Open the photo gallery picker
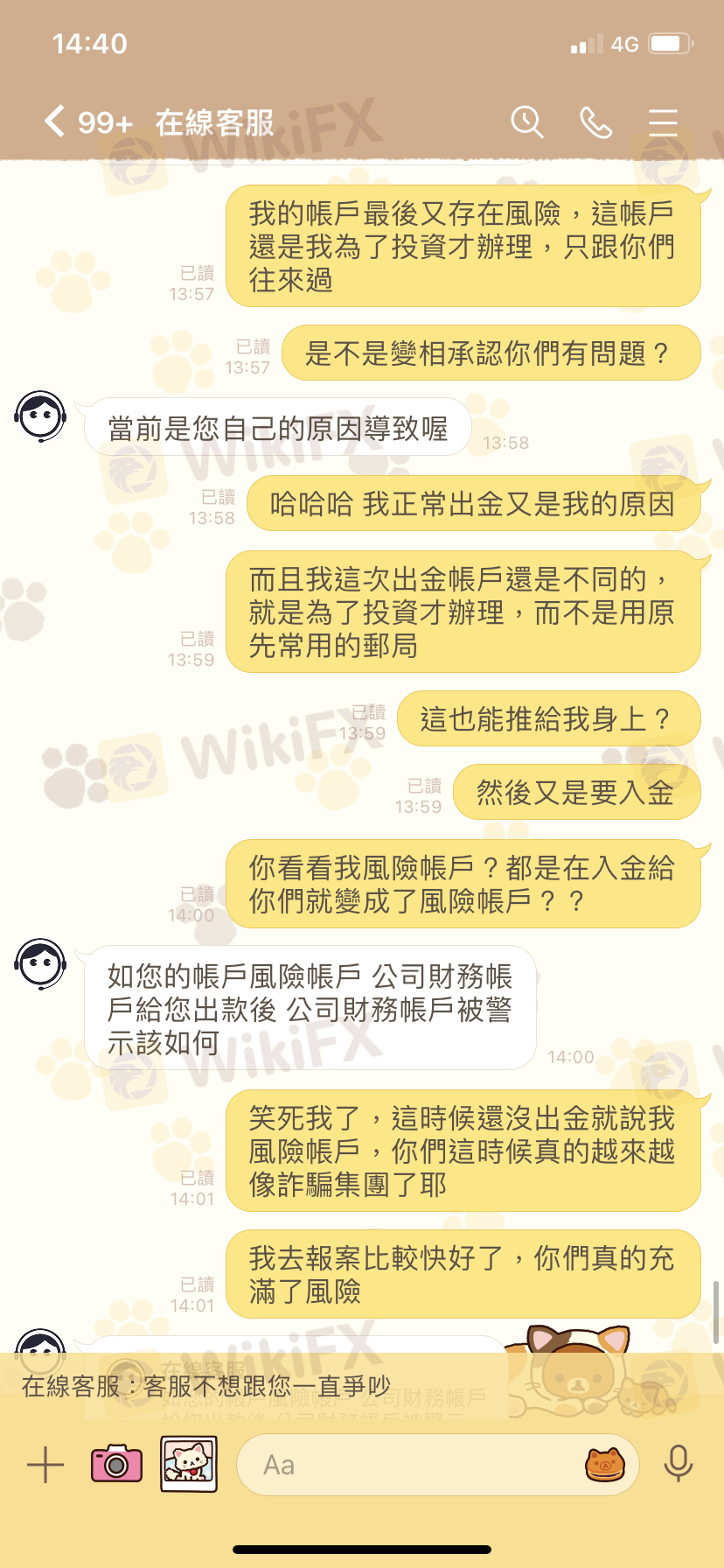Screen dimensions: 724x1568 189,1464
